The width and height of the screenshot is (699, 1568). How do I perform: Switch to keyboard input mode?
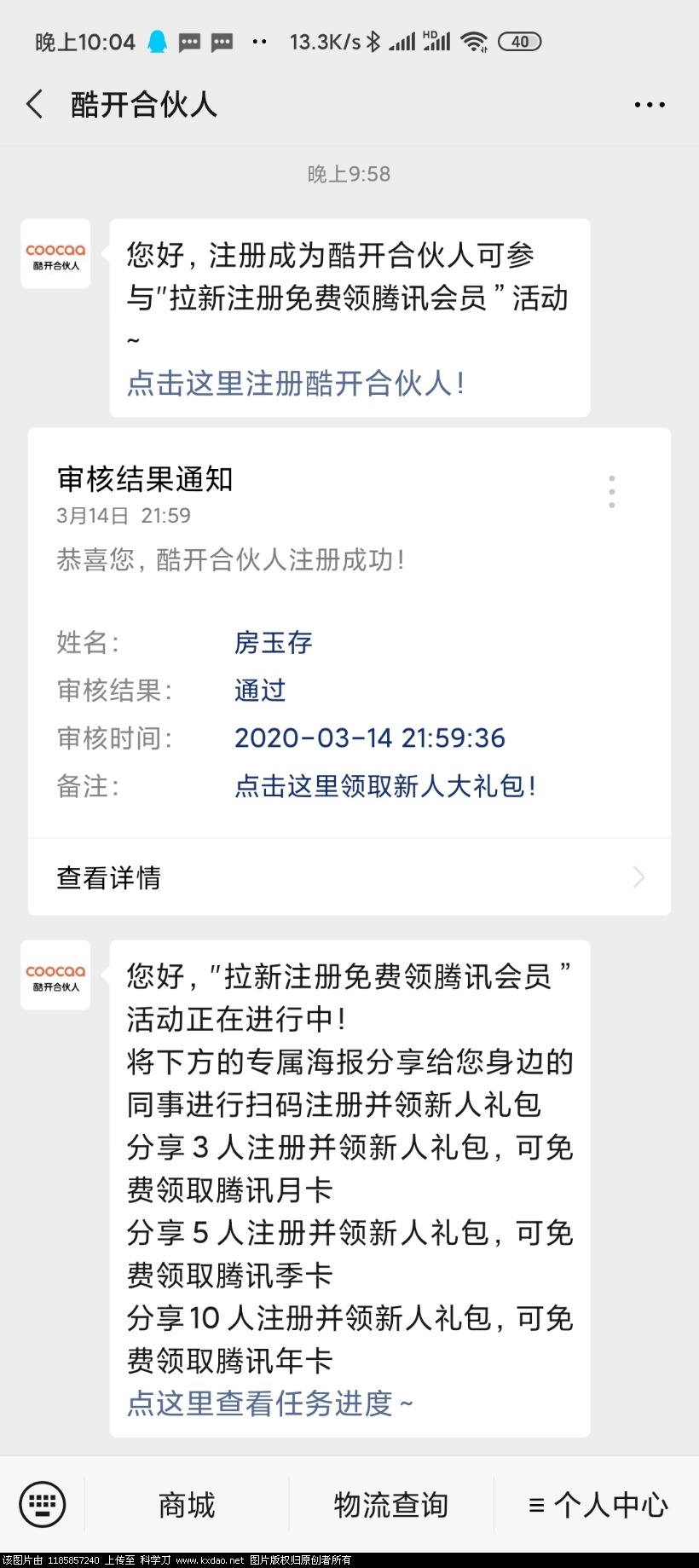click(42, 1505)
